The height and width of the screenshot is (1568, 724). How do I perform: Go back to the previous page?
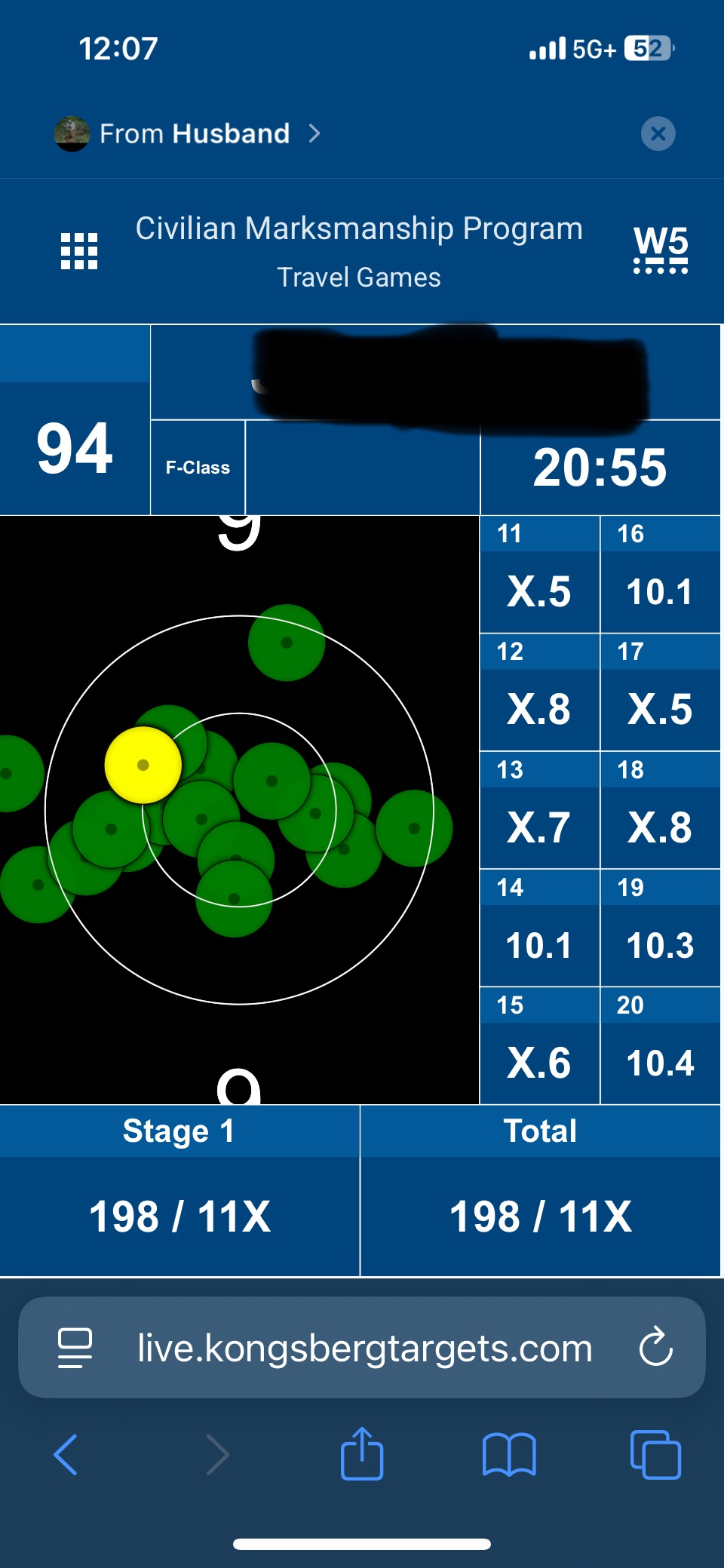pyautogui.click(x=66, y=1454)
